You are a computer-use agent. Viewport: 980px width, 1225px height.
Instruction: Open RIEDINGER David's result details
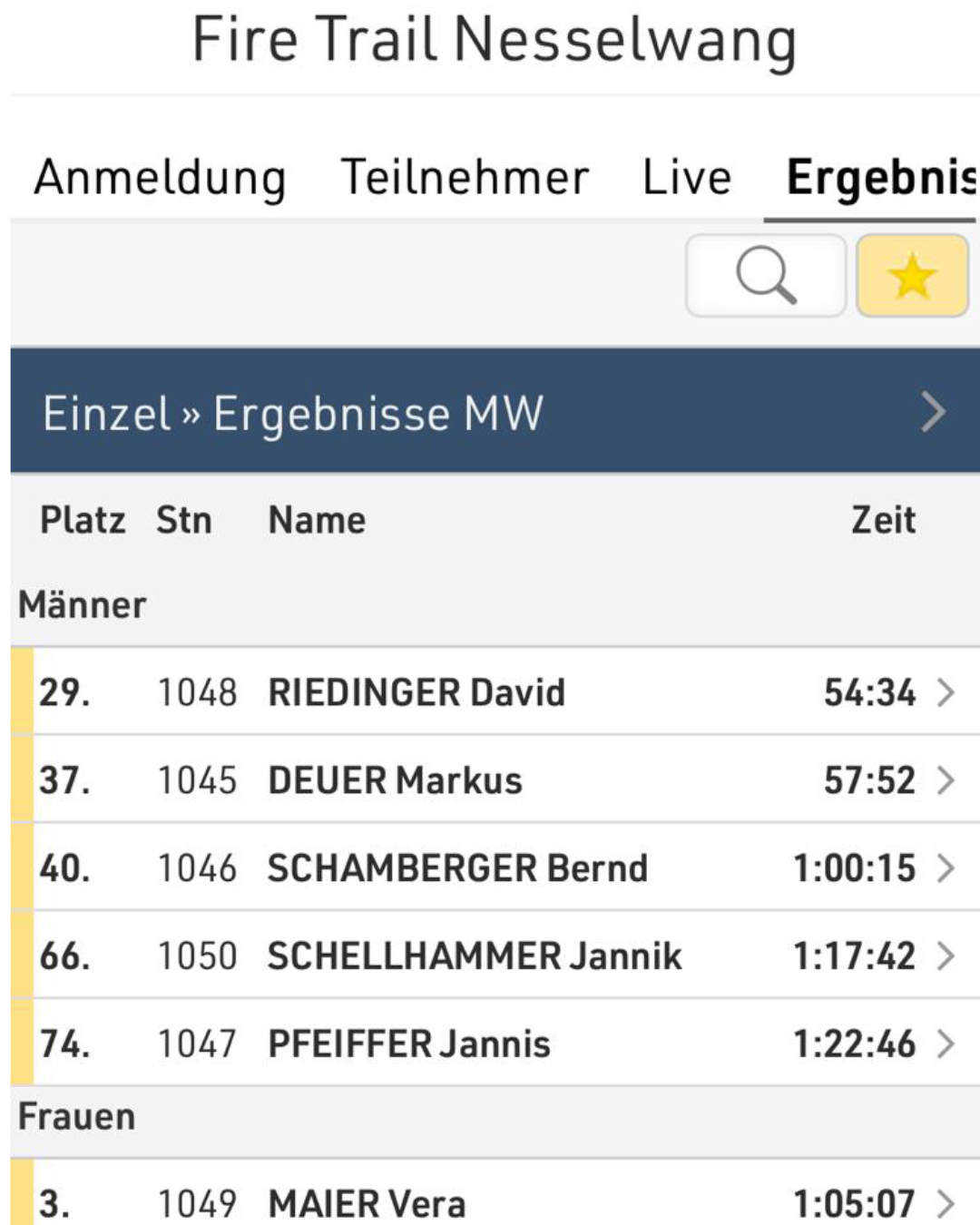(x=495, y=692)
